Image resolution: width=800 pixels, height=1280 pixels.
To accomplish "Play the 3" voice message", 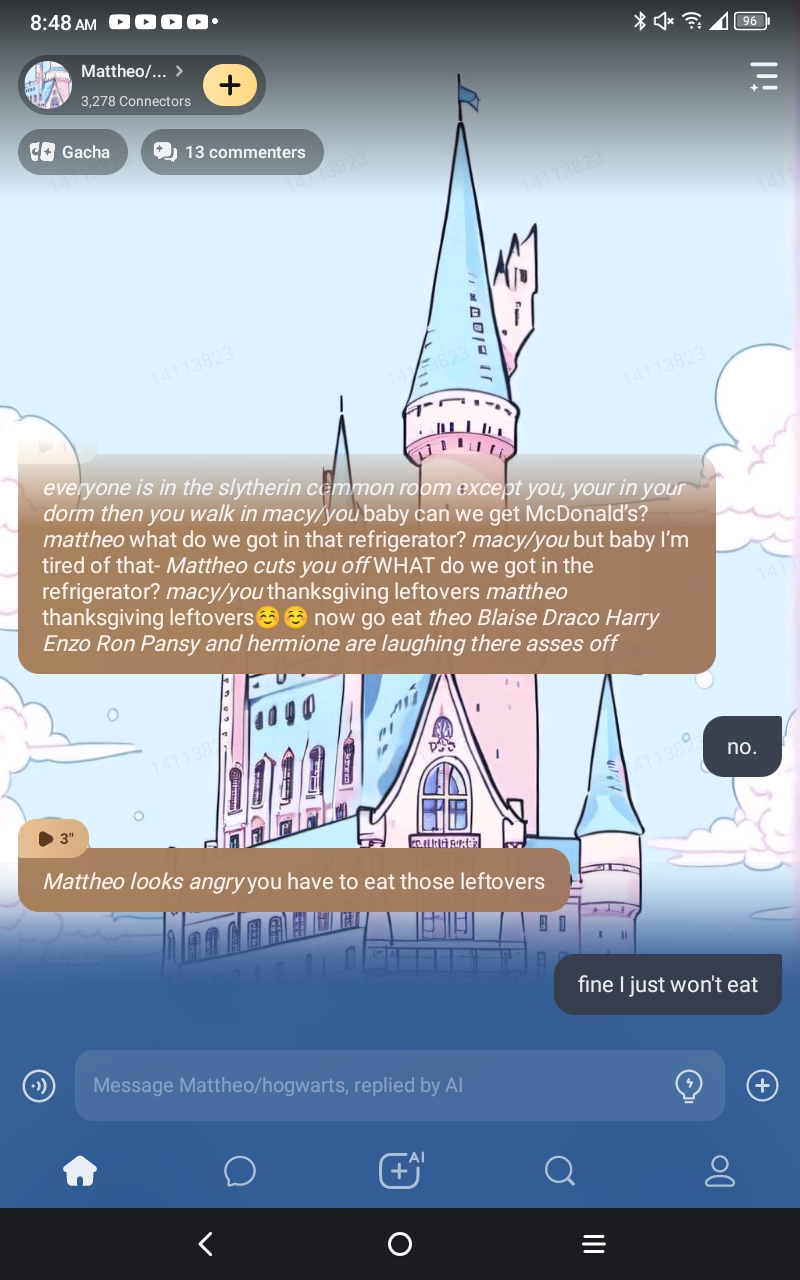I will pos(54,839).
